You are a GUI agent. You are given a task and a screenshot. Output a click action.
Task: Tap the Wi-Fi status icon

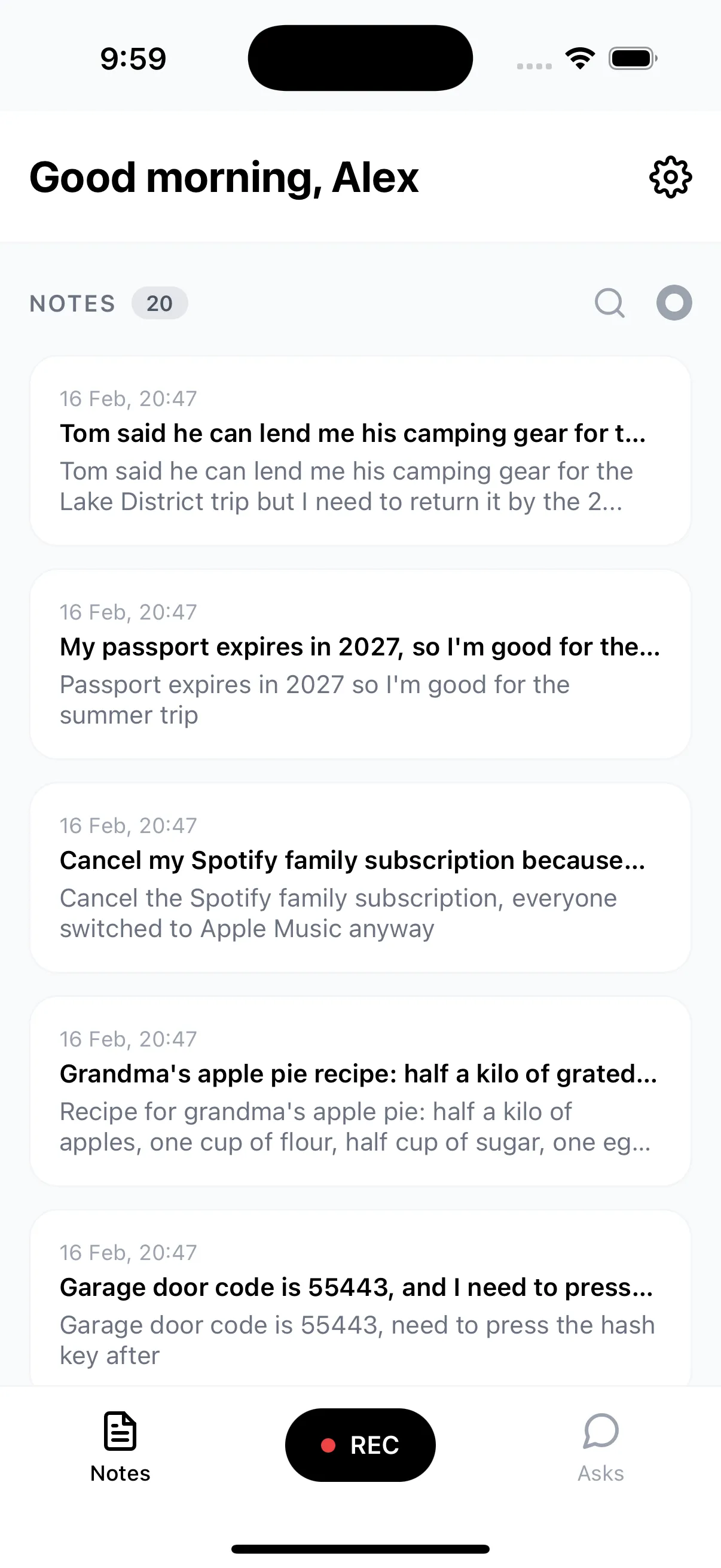pos(579,57)
